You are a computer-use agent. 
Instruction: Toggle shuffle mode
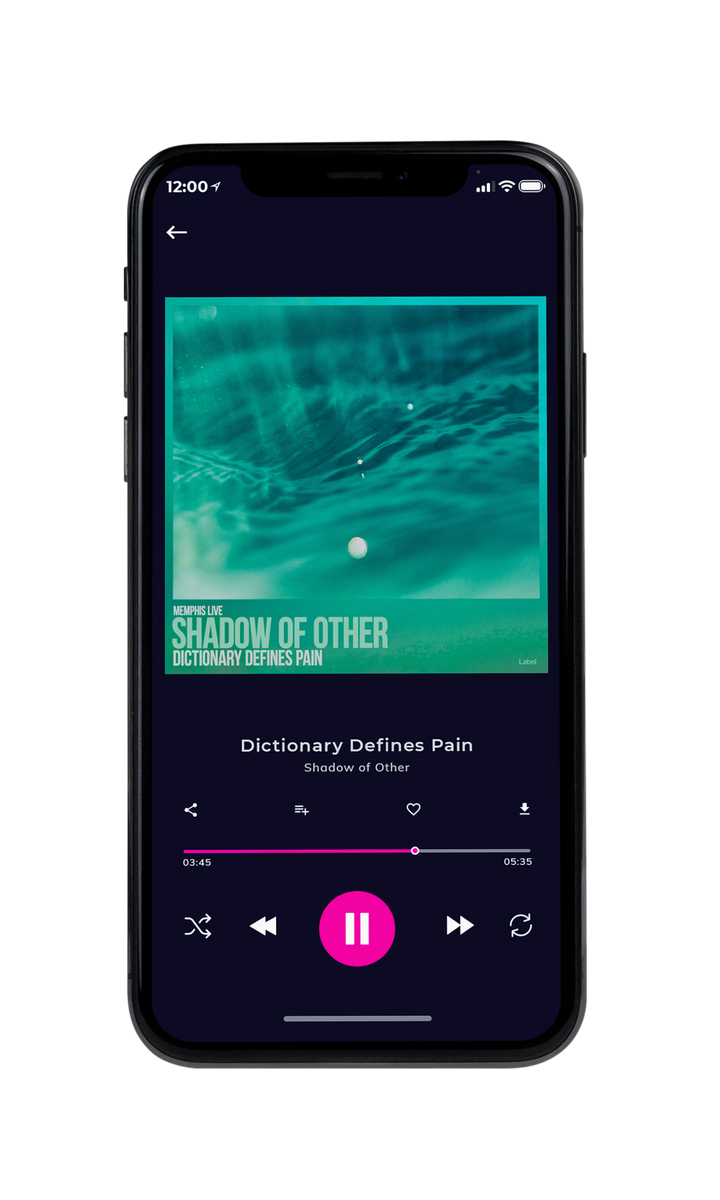(x=198, y=927)
